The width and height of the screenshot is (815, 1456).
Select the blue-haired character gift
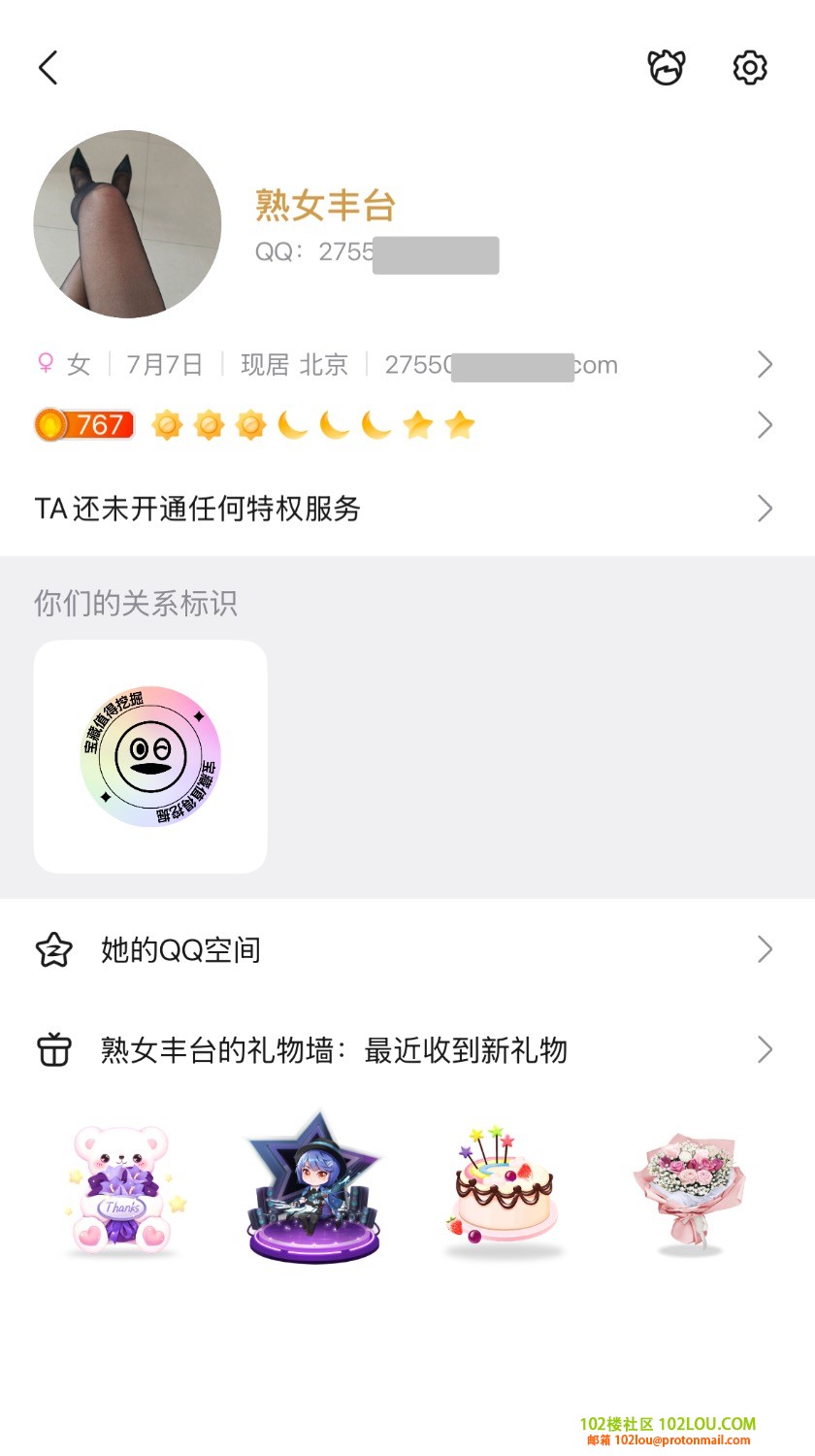pos(312,1189)
